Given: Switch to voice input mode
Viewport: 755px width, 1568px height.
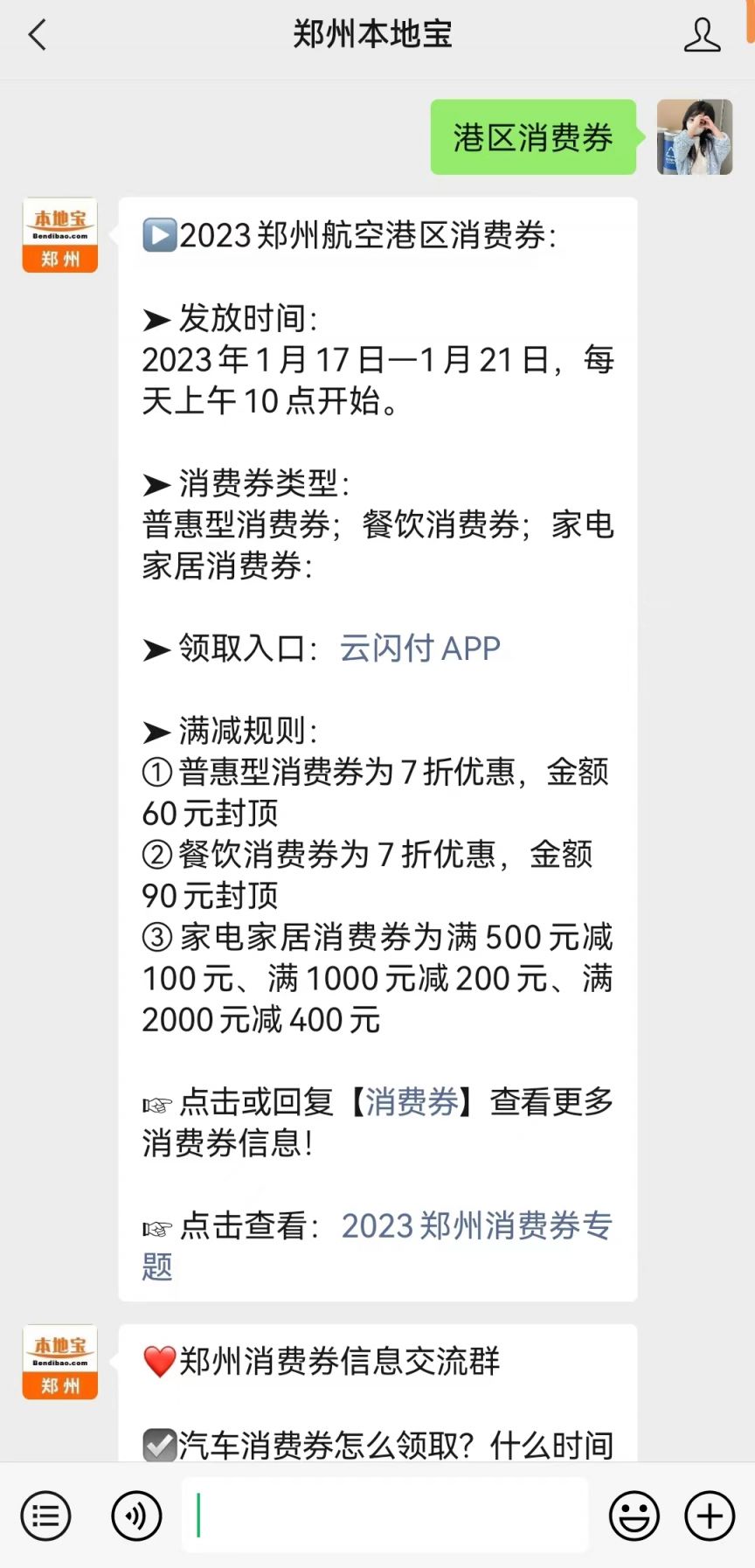Looking at the screenshot, I should (x=136, y=1516).
